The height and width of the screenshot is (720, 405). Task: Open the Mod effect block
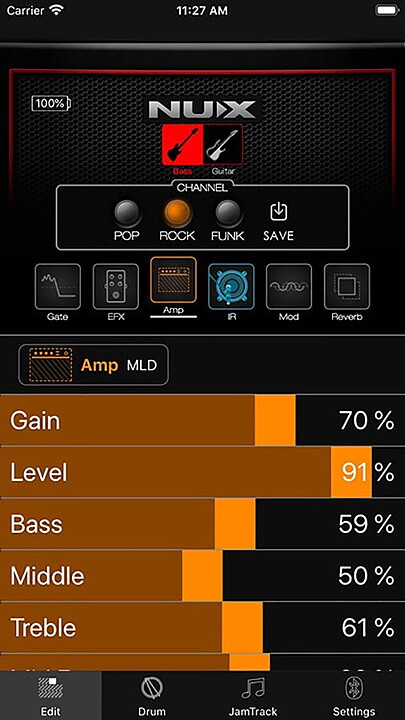point(289,292)
